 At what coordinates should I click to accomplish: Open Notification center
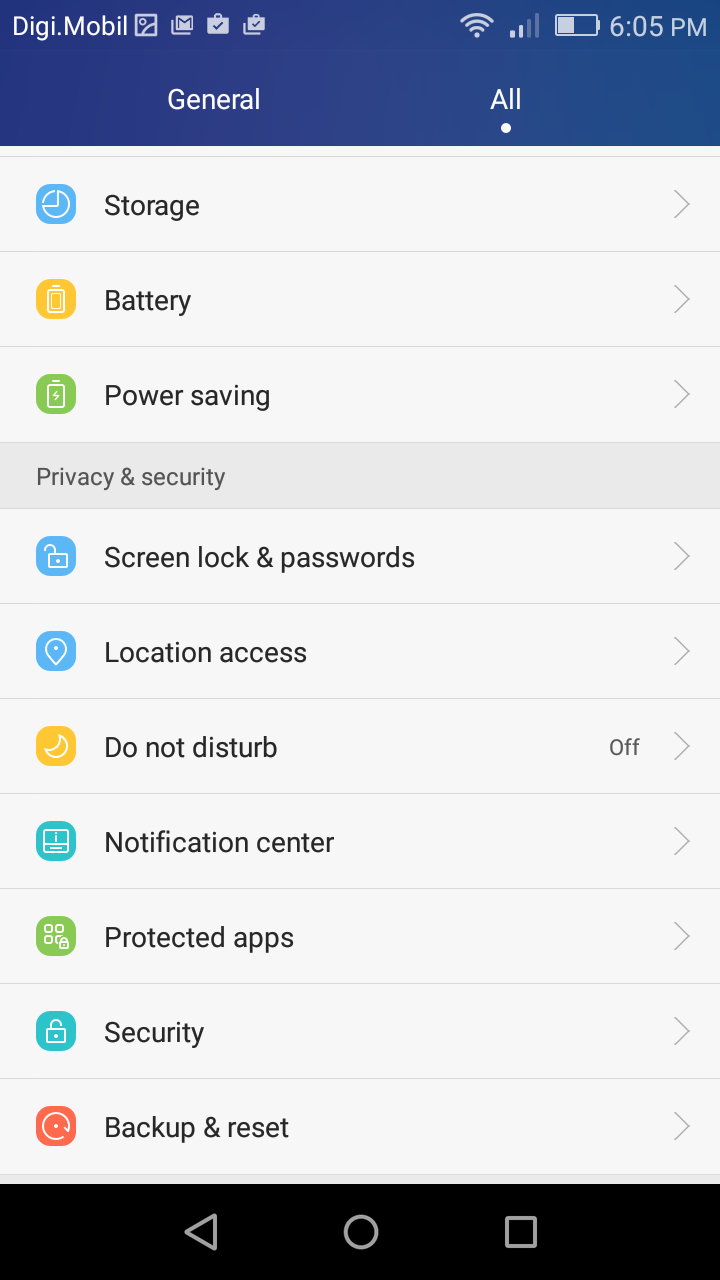pyautogui.click(x=360, y=842)
